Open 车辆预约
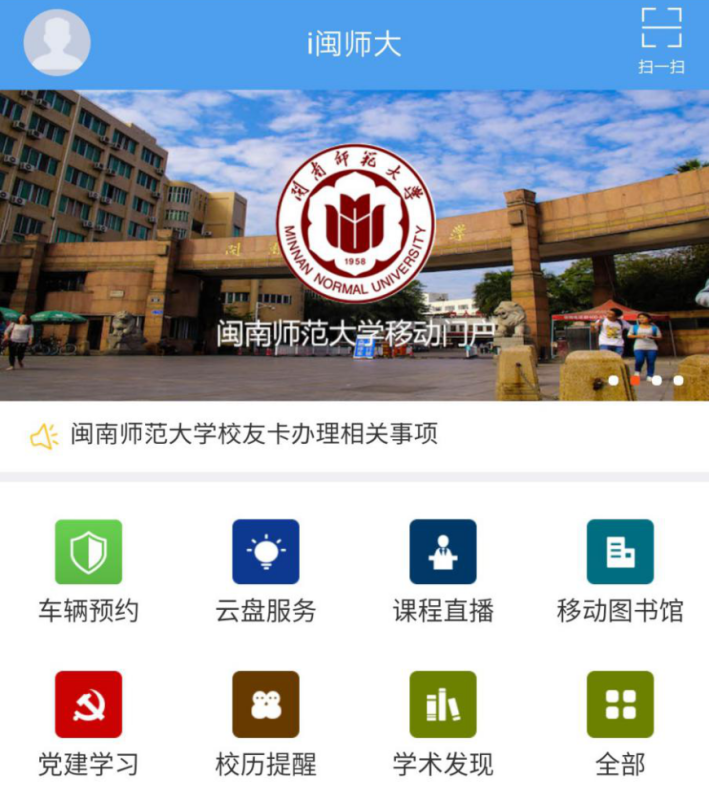 [x=88, y=570]
